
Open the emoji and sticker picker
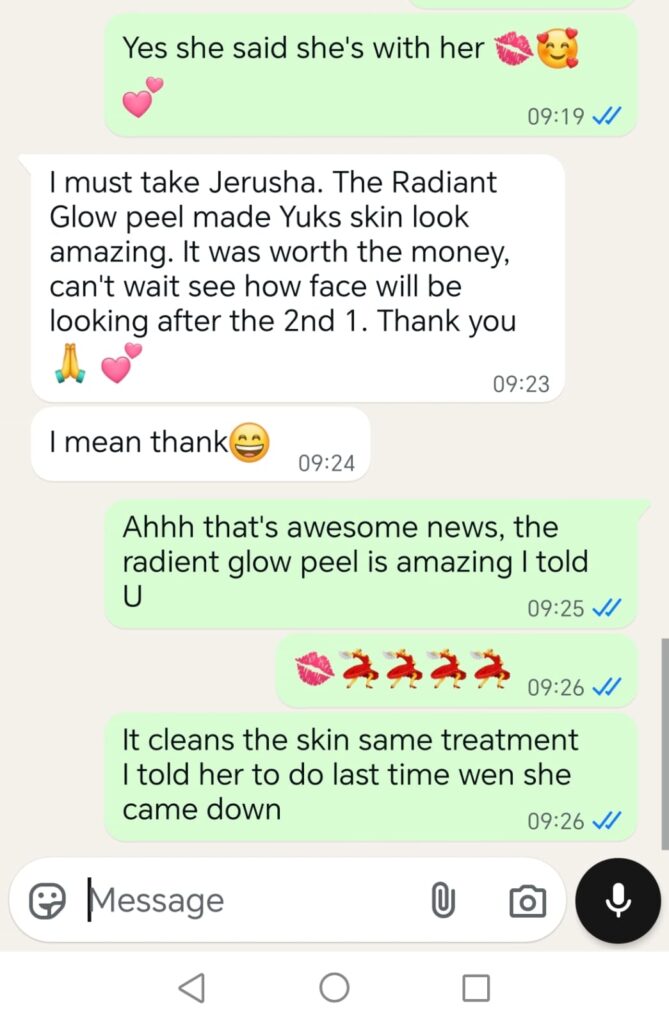click(x=47, y=901)
